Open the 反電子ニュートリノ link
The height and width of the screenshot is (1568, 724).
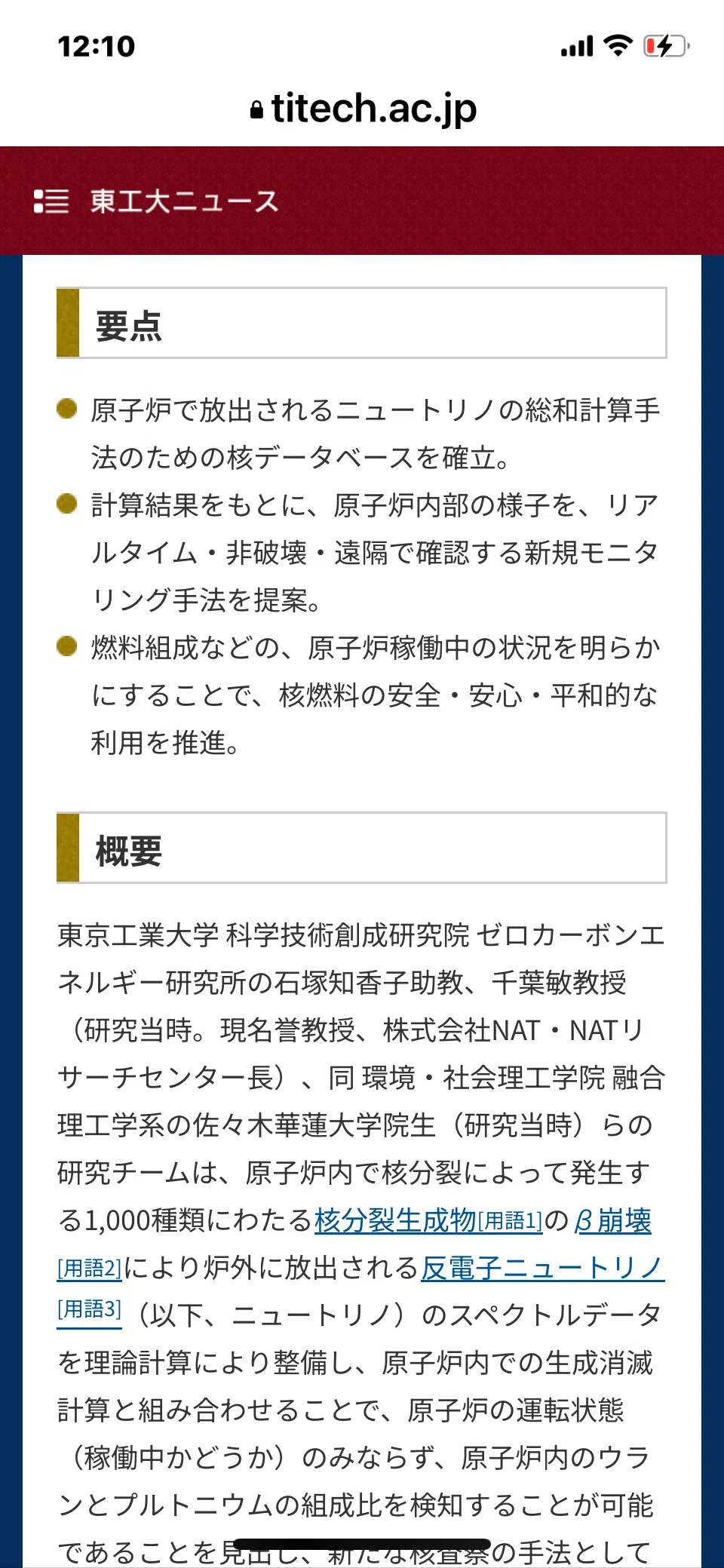tap(542, 1267)
